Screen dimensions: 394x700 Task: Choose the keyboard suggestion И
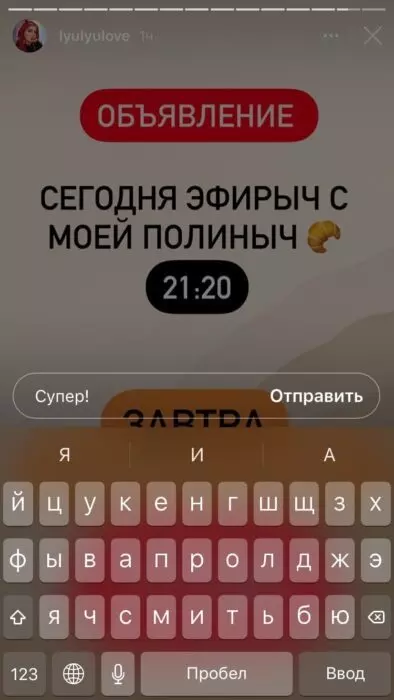197,455
